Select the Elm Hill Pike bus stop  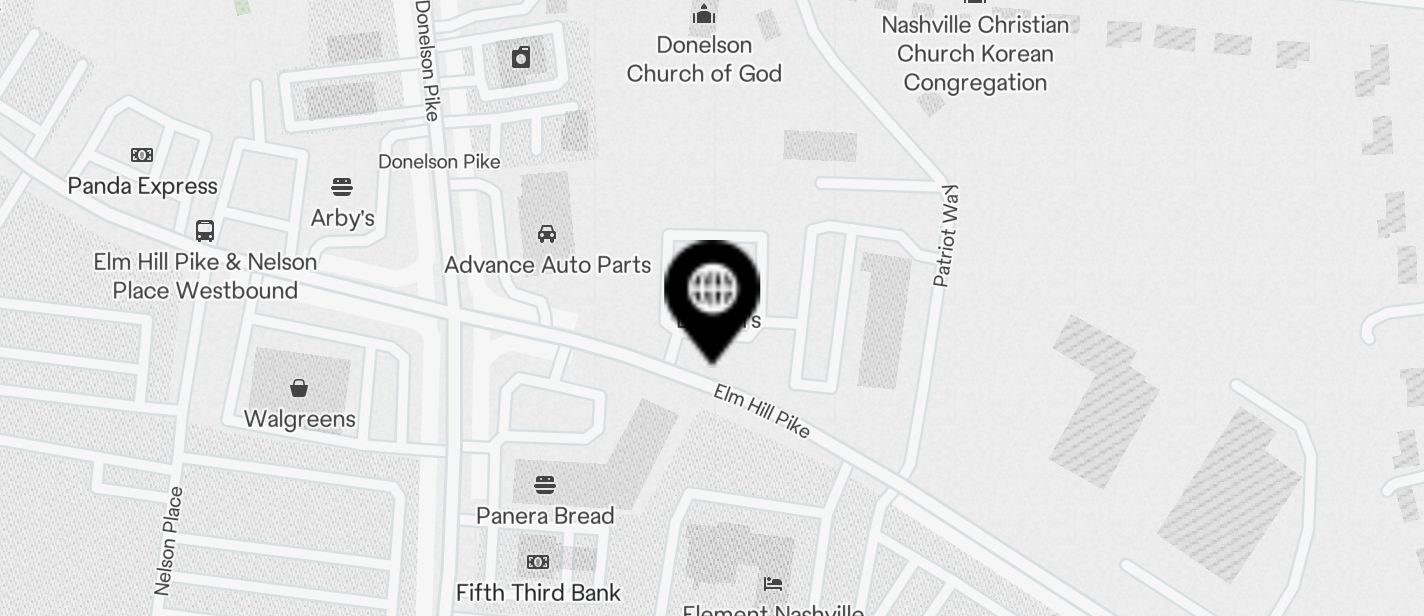pyautogui.click(x=205, y=231)
